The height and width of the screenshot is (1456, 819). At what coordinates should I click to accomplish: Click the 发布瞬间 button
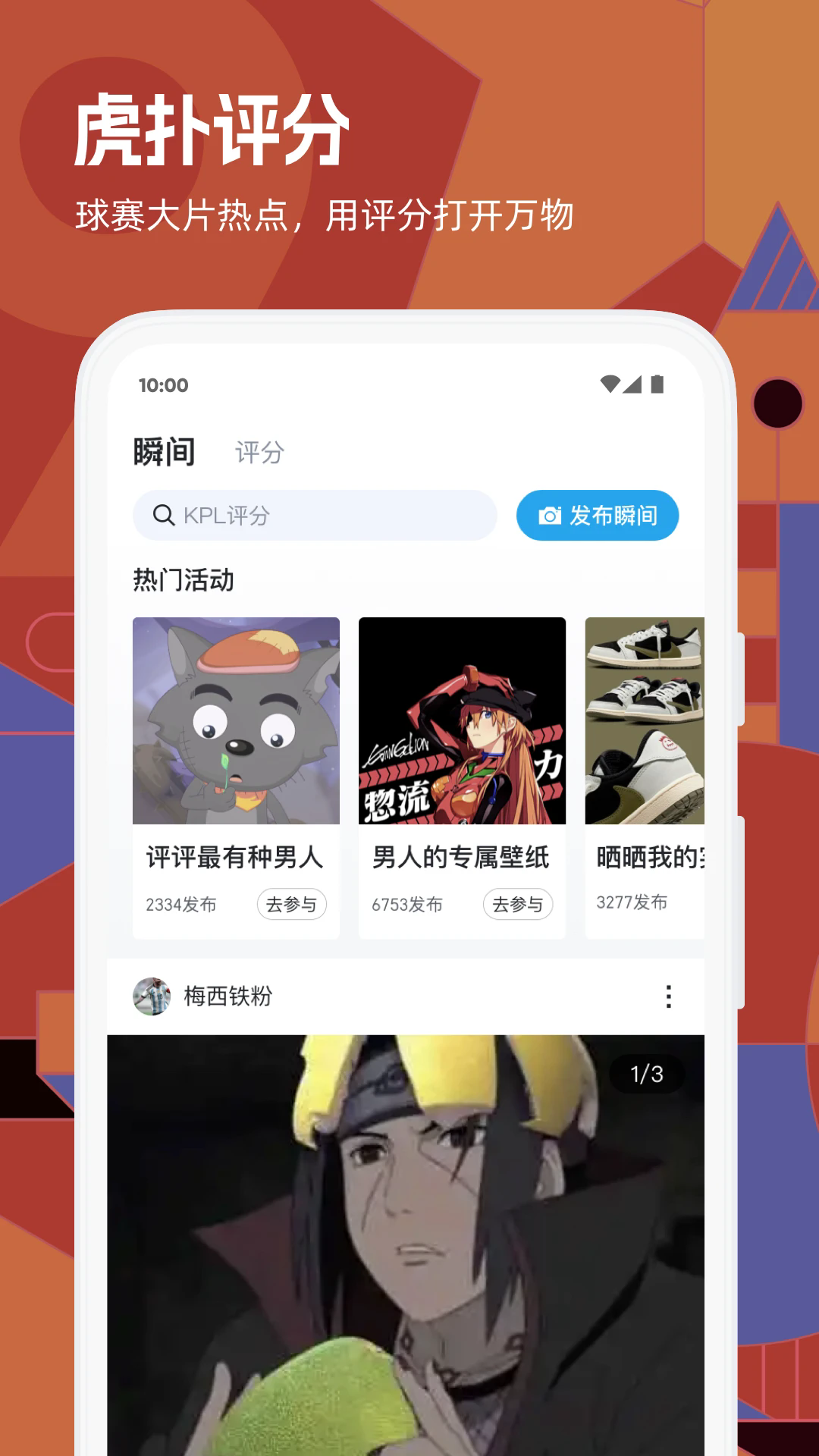click(596, 515)
